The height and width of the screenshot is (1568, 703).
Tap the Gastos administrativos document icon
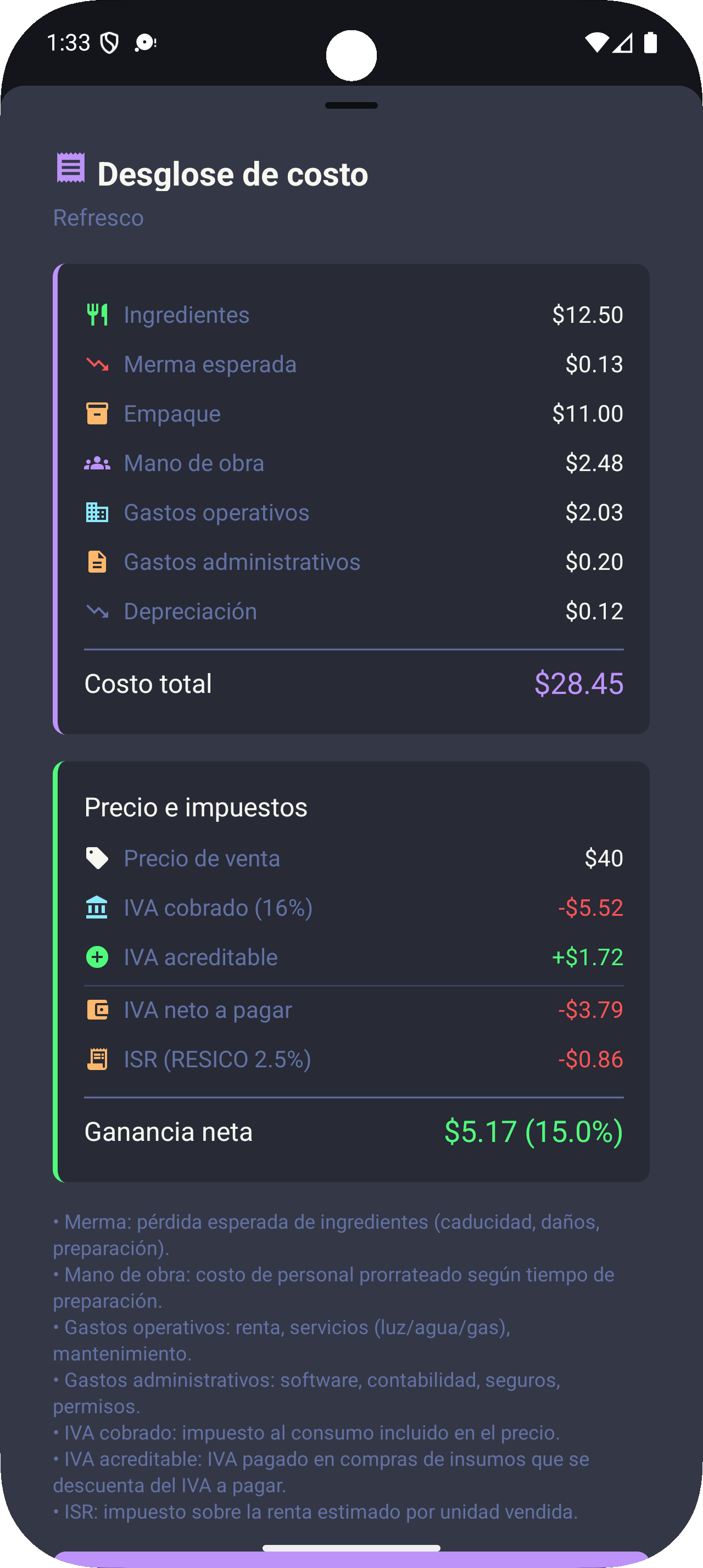tap(97, 561)
